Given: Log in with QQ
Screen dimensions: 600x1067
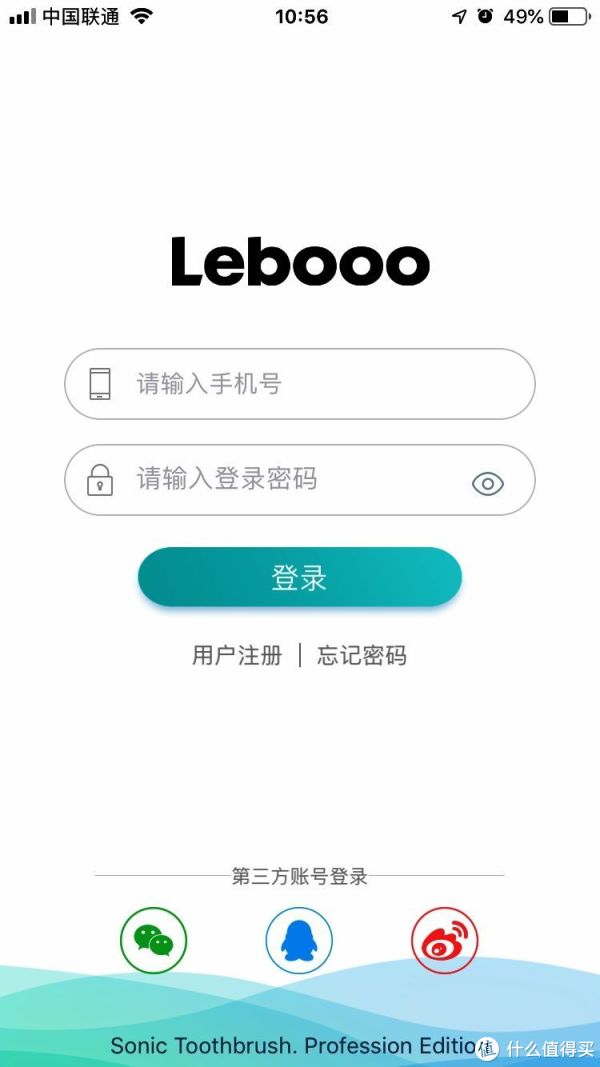Looking at the screenshot, I should coord(299,940).
